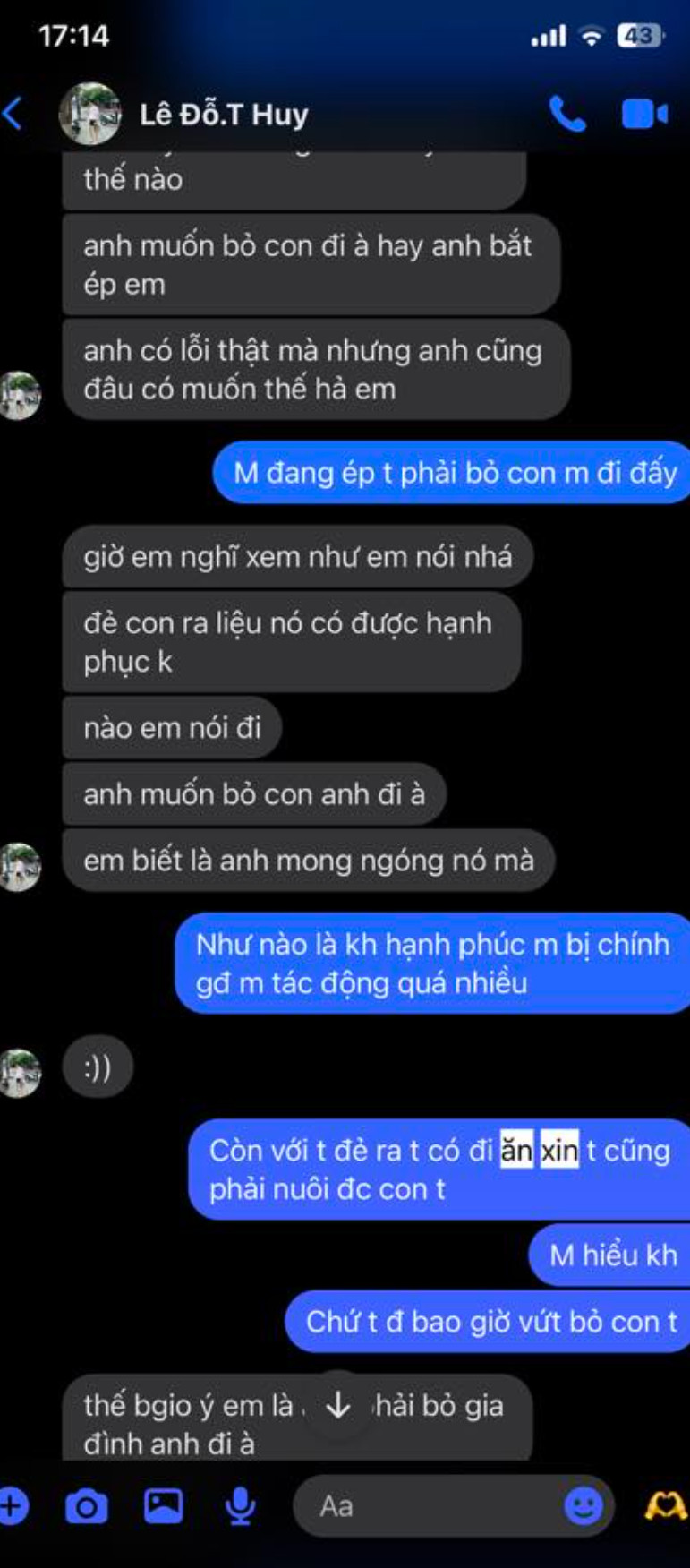Open Lê Đỗ.T Huy's profile details
The width and height of the screenshot is (690, 1568).
223,115
